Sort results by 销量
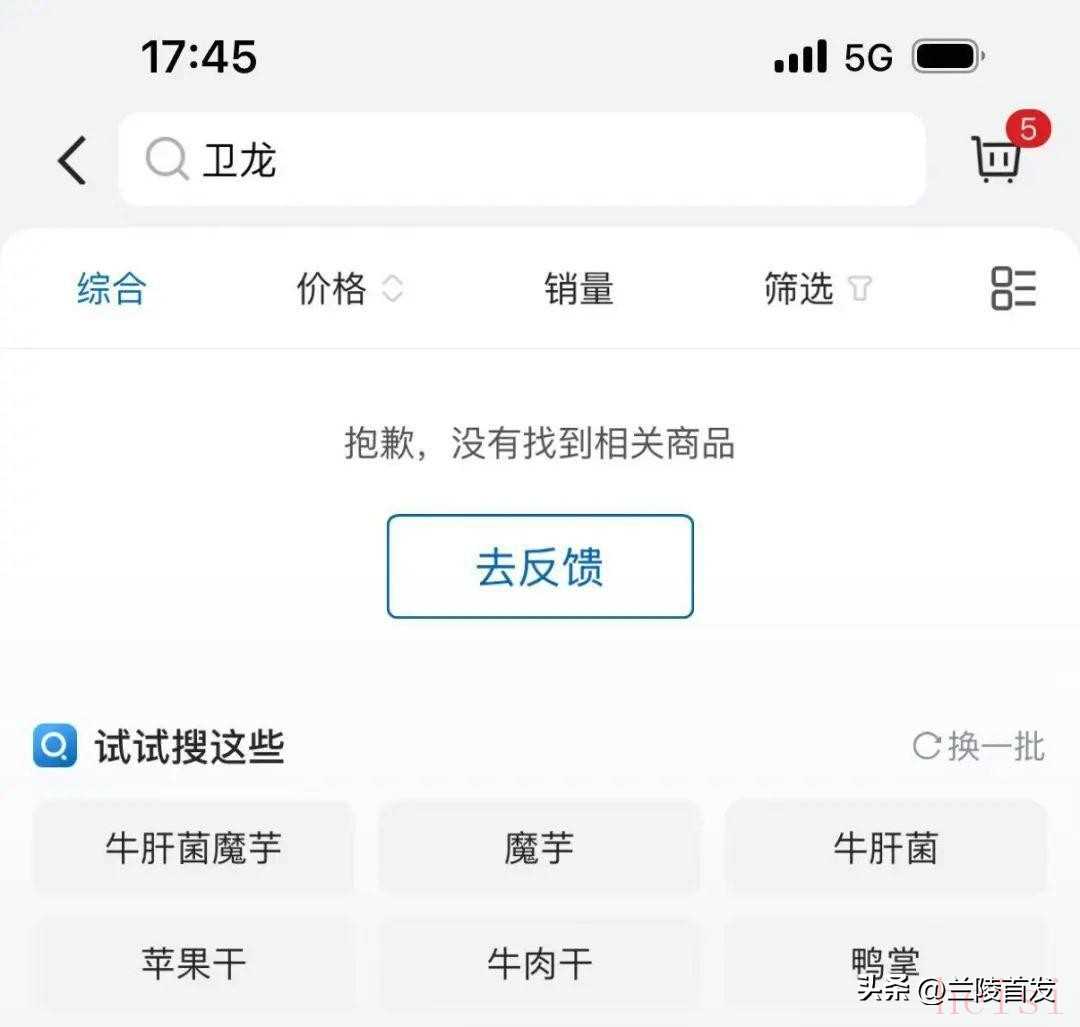Image resolution: width=1080 pixels, height=1027 pixels. [578, 289]
